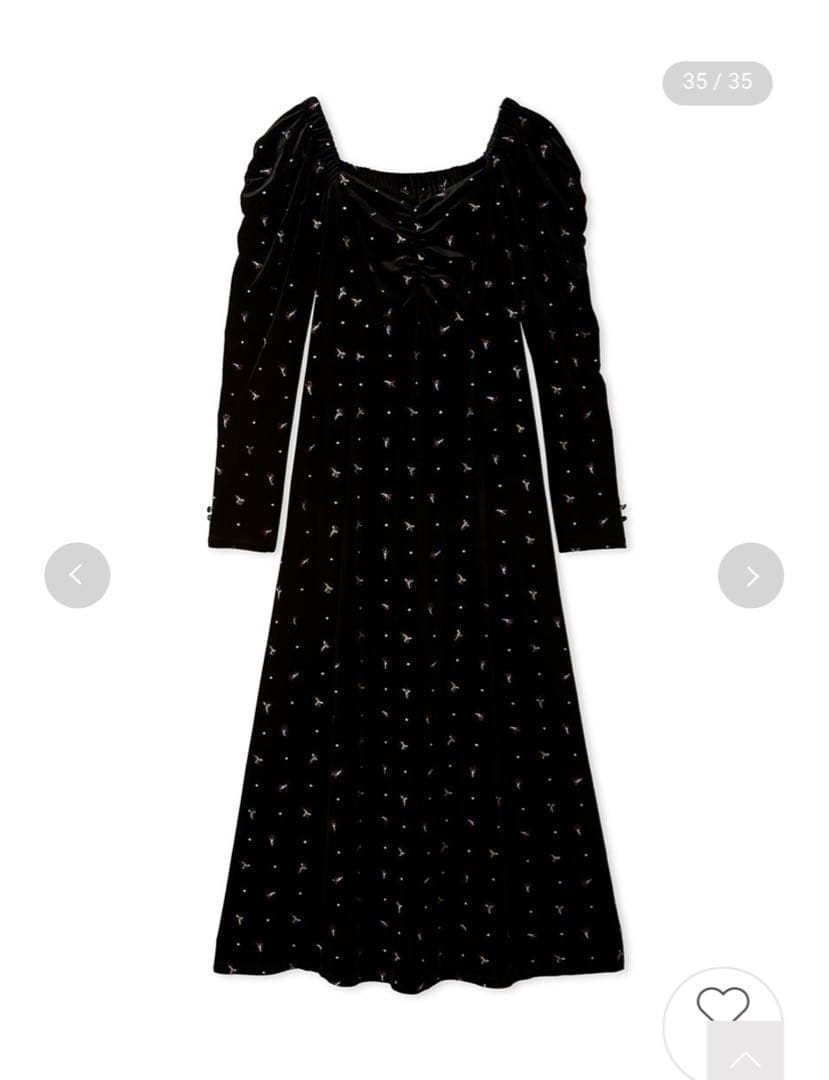Advance to the next product image

pyautogui.click(x=750, y=575)
